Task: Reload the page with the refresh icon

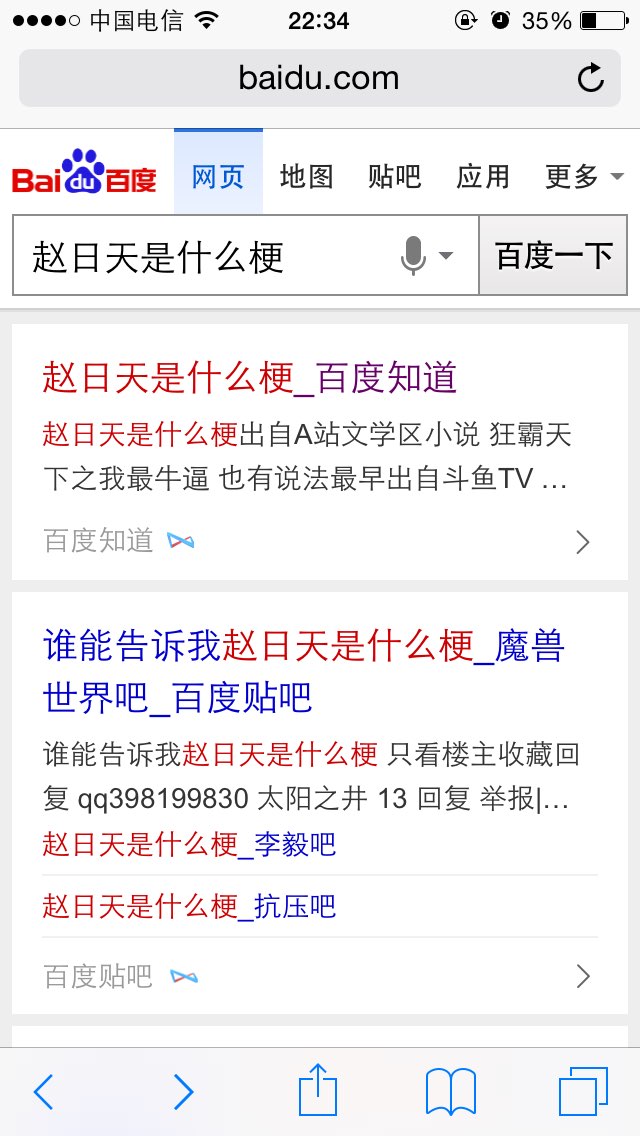Action: 590,78
